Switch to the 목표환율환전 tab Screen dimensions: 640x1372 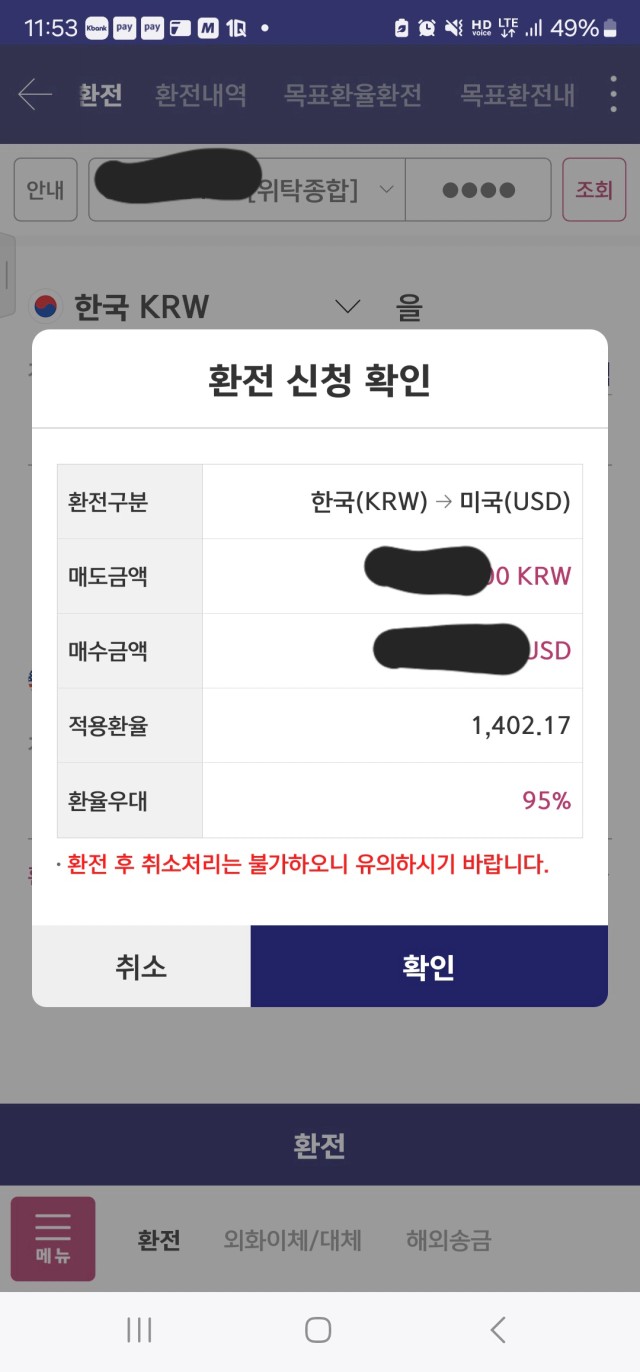tap(353, 95)
